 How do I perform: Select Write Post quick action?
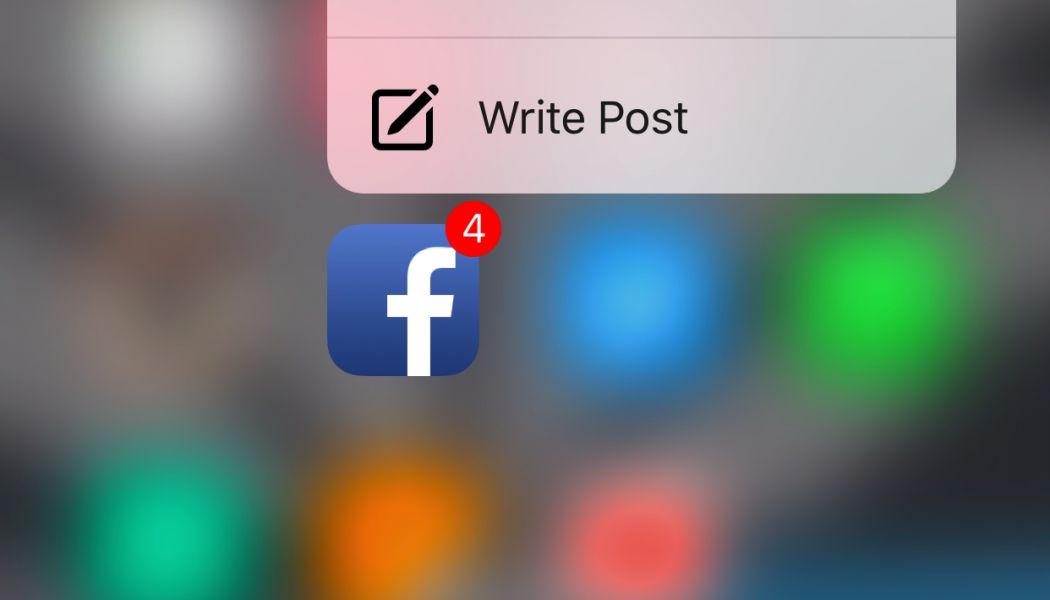click(583, 118)
